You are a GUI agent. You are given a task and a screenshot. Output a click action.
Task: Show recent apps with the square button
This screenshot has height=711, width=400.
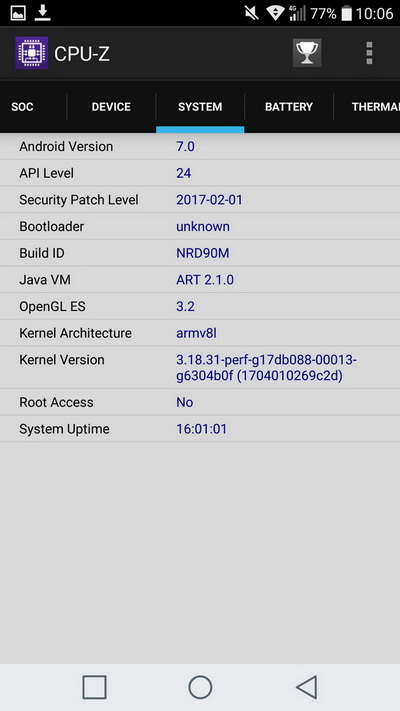(x=94, y=687)
